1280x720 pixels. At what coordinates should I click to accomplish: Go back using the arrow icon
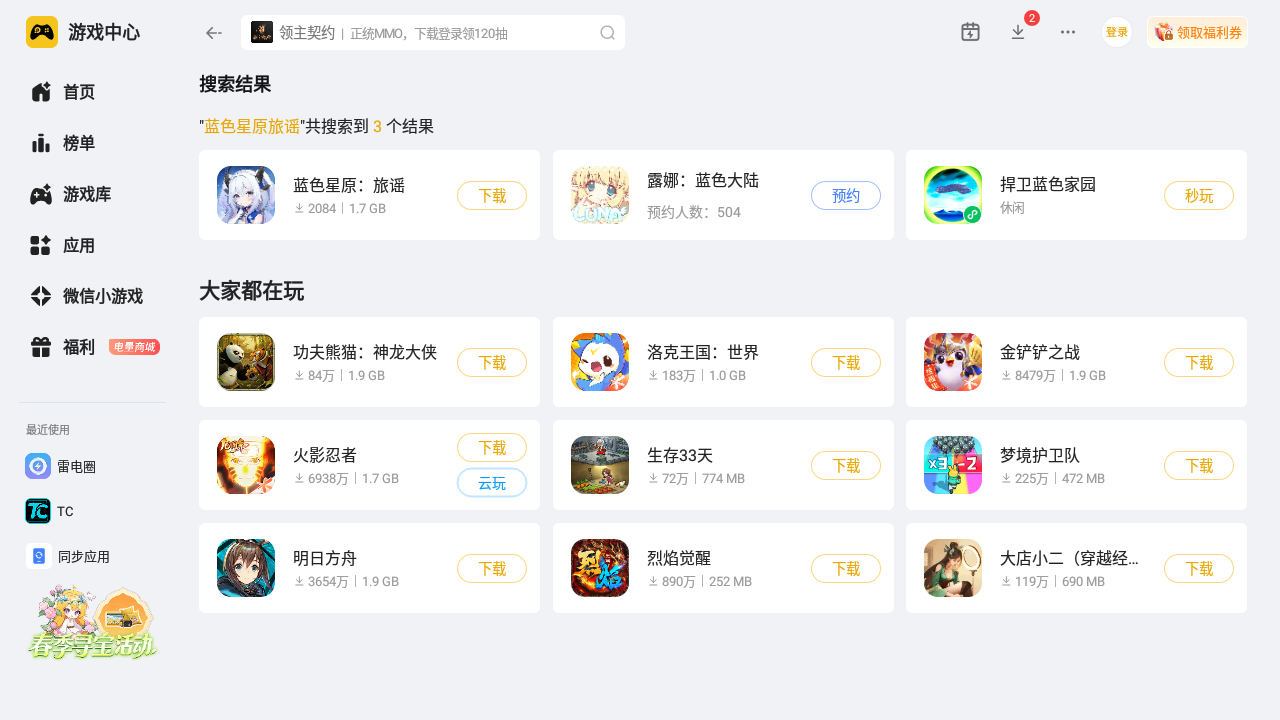point(213,33)
